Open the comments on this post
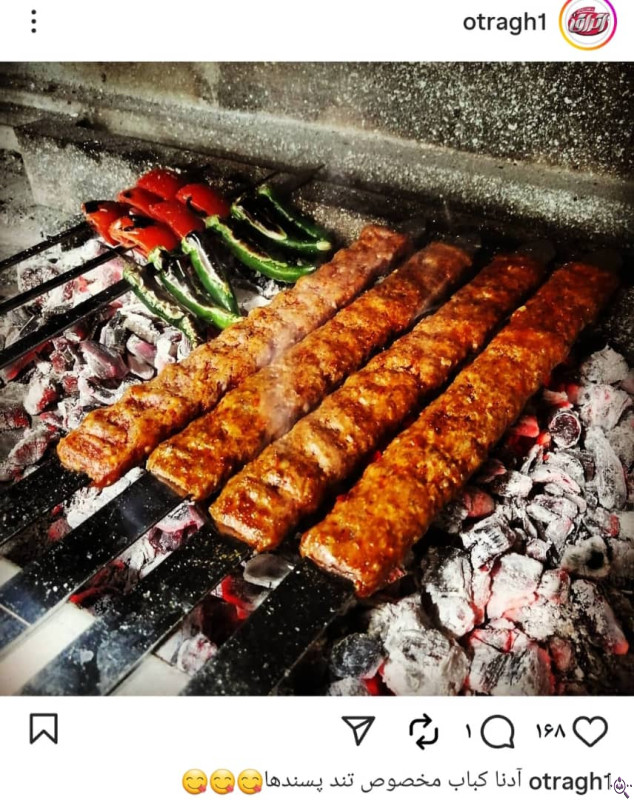Viewport: 634px width, 800px height. click(497, 732)
